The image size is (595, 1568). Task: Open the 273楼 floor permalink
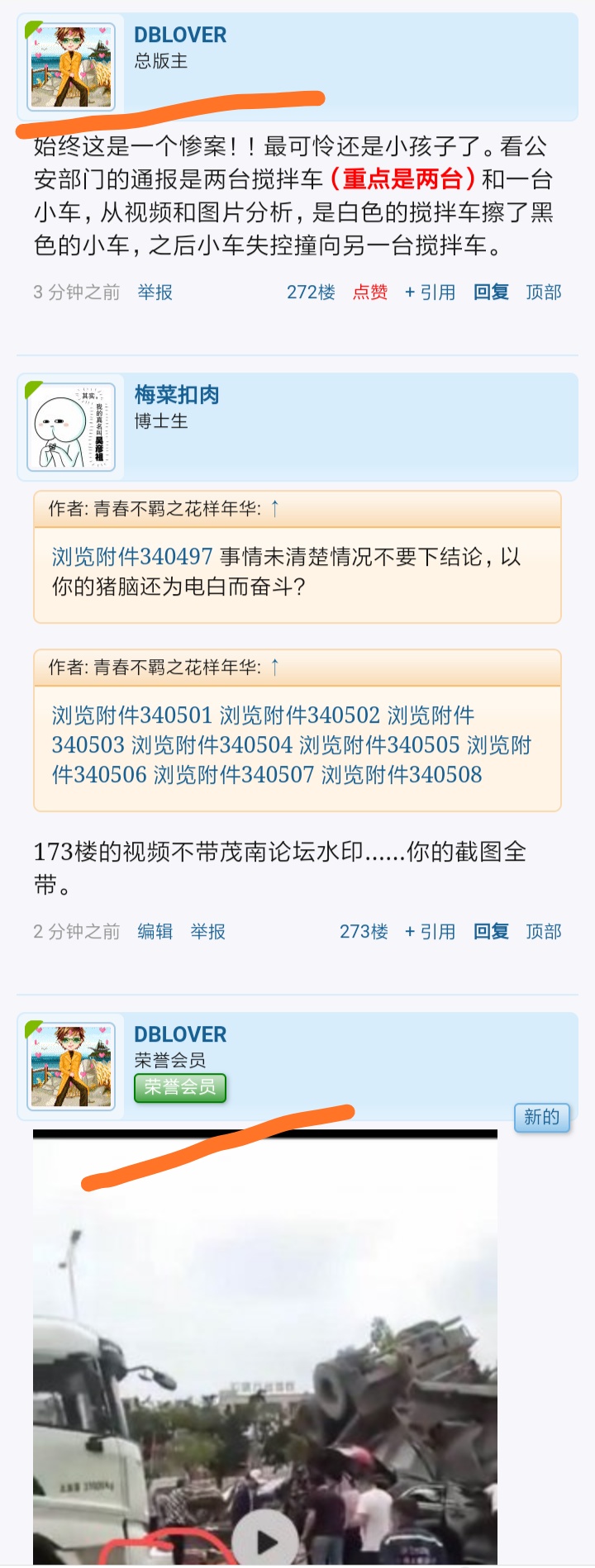tap(364, 932)
